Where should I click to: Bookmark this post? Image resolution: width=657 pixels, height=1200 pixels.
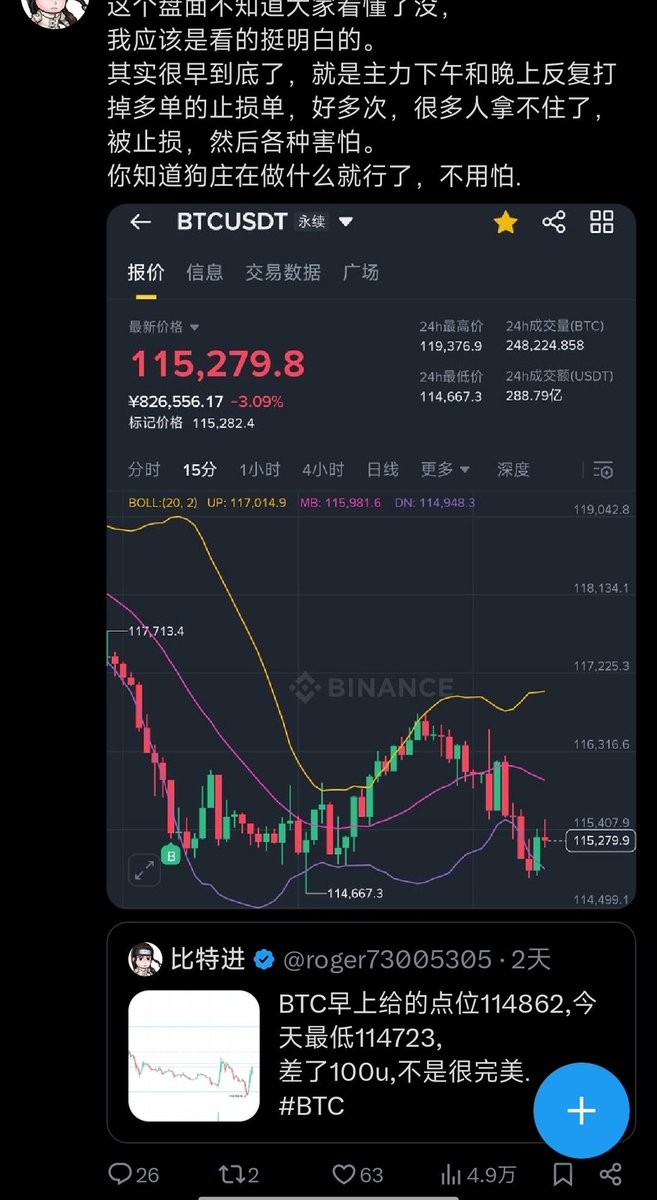pyautogui.click(x=563, y=1174)
